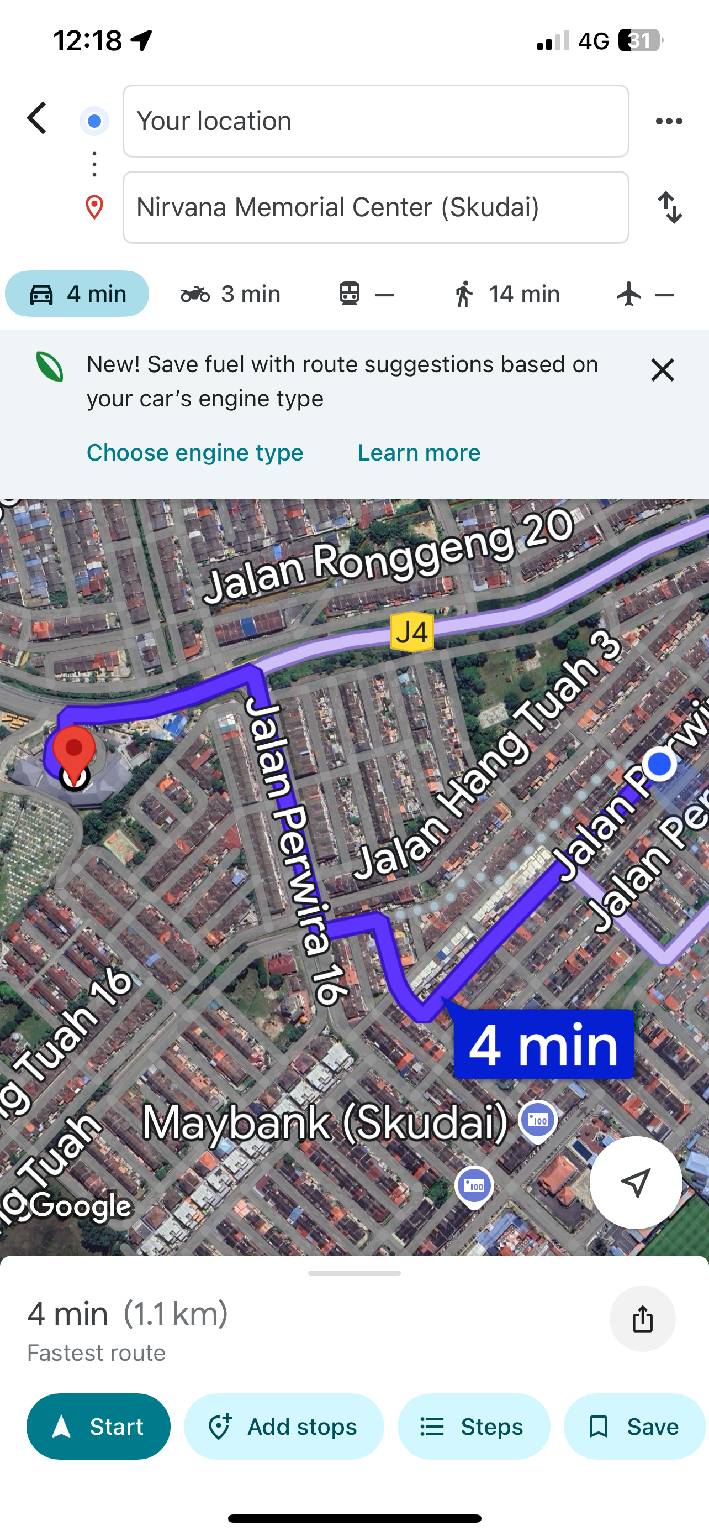Switch to public transit mode
This screenshot has width=709, height=1536.
tap(366, 294)
